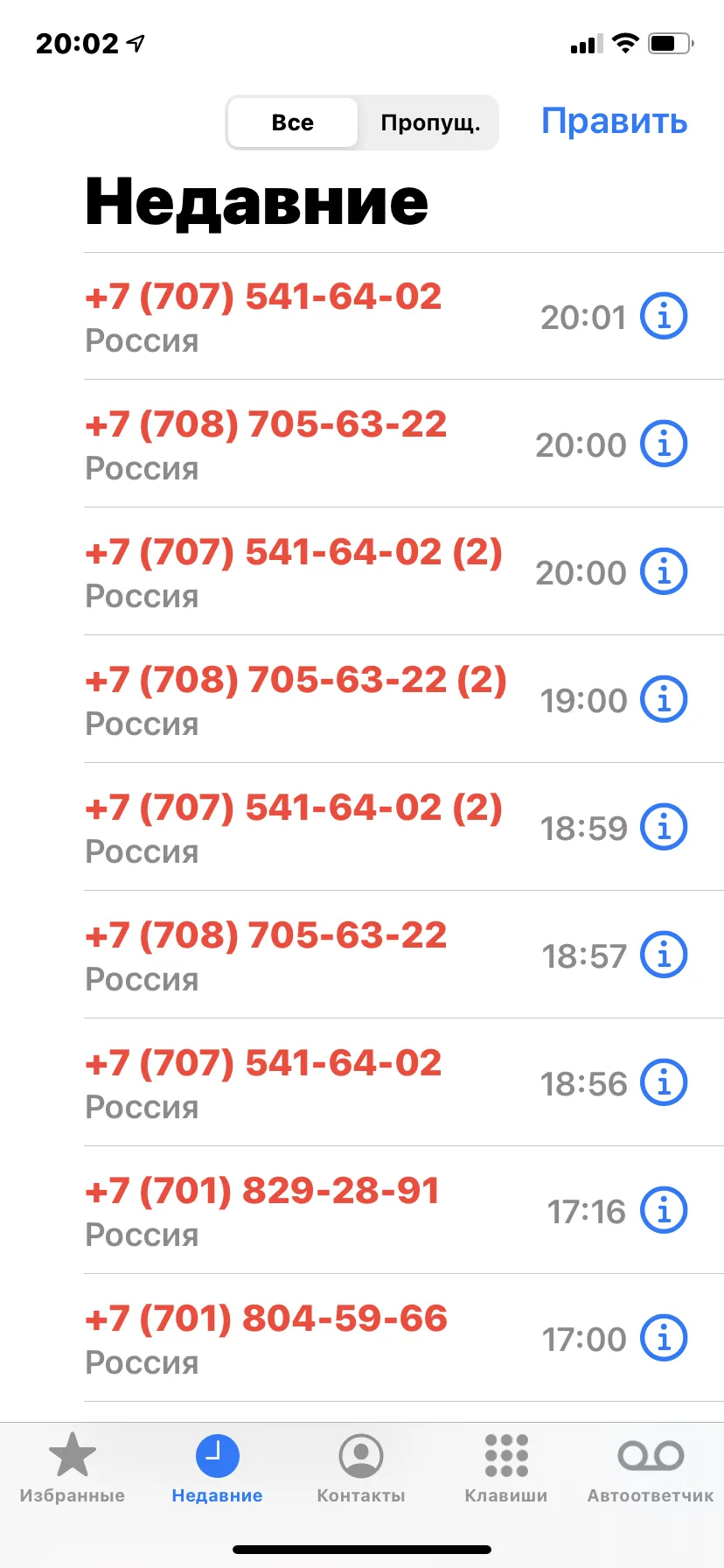Tap Править to edit recents
724x1568 pixels.
[x=615, y=121]
